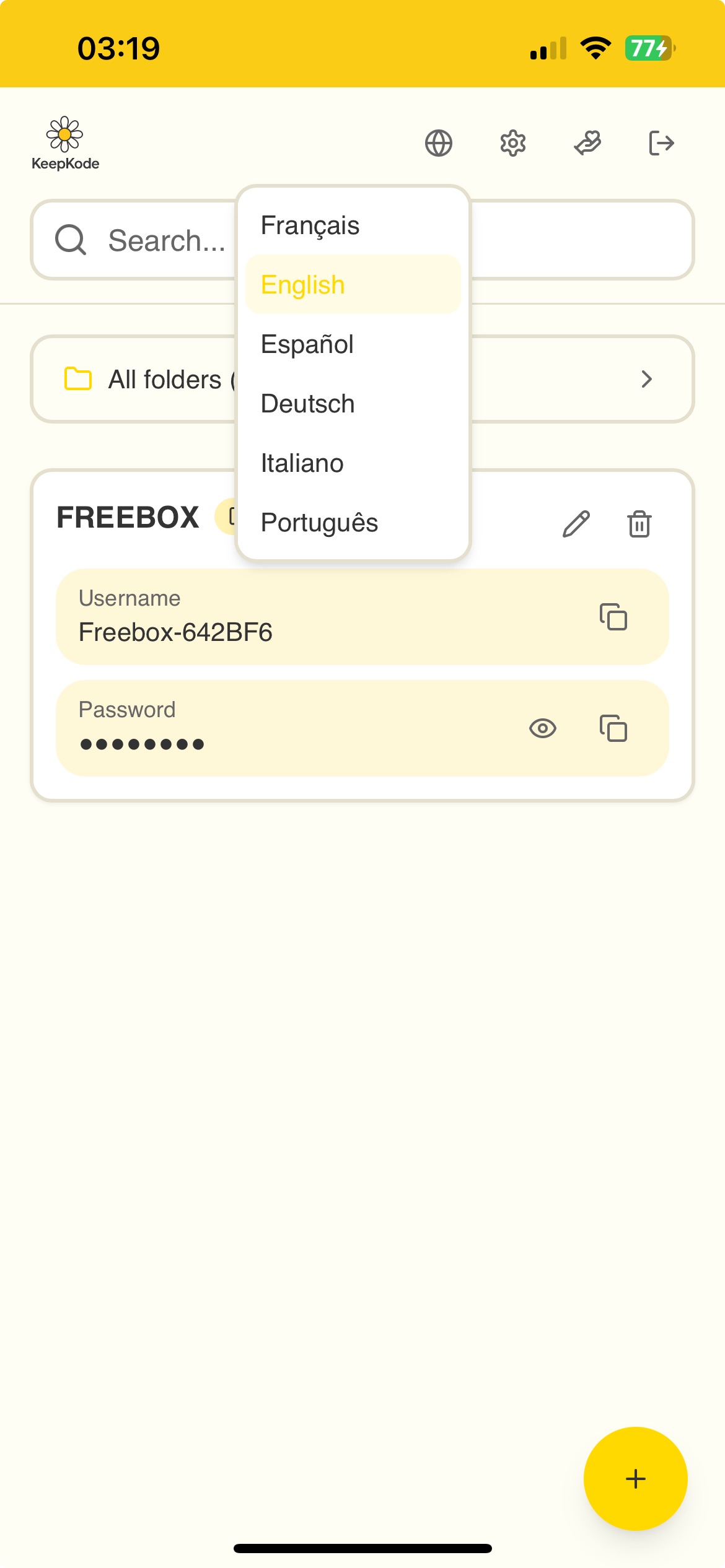Screen dimensions: 725x1568
Task: Open KeepKode settings via gear icon
Action: click(x=512, y=142)
